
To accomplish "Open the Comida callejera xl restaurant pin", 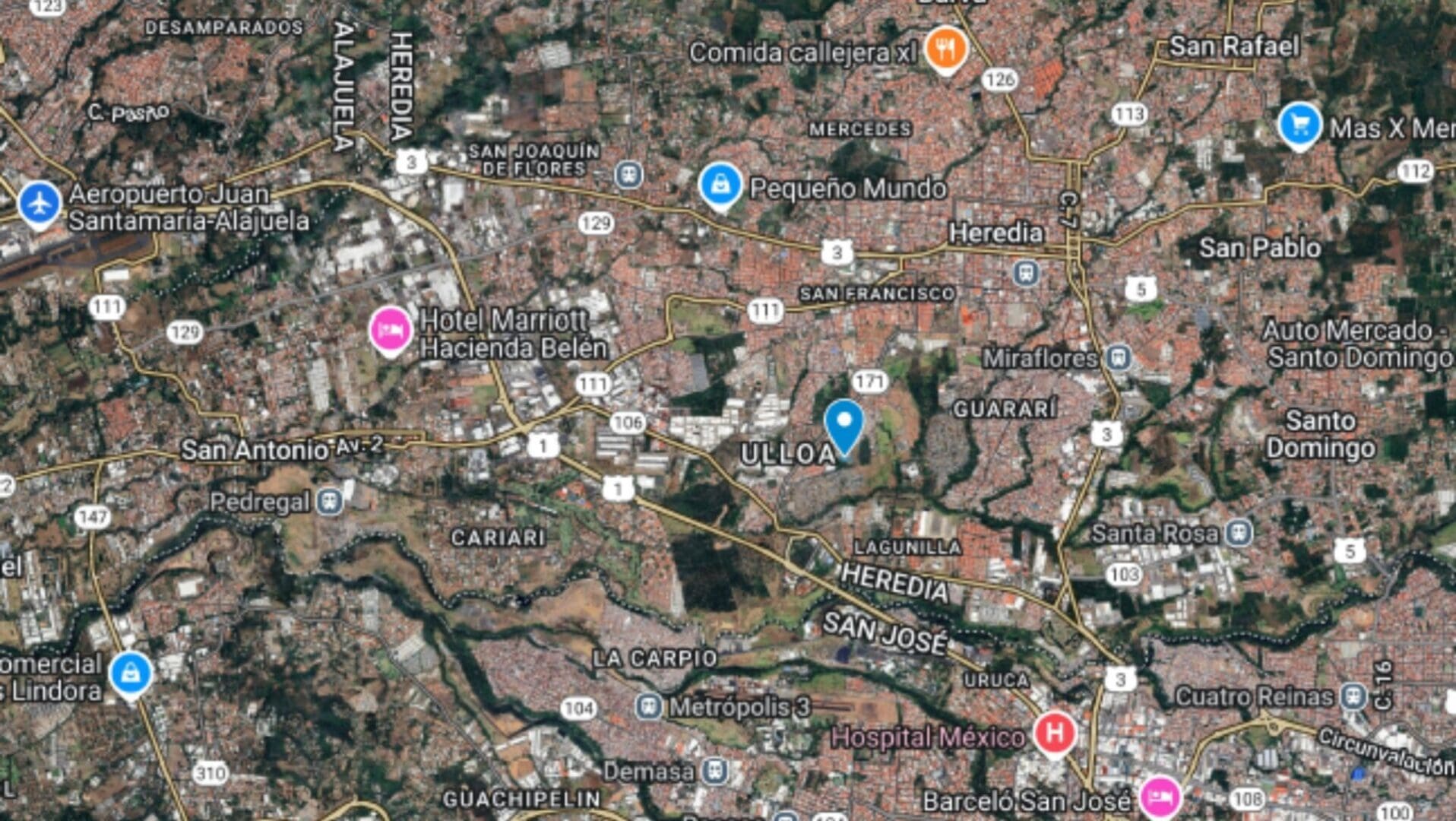I will click(x=945, y=49).
